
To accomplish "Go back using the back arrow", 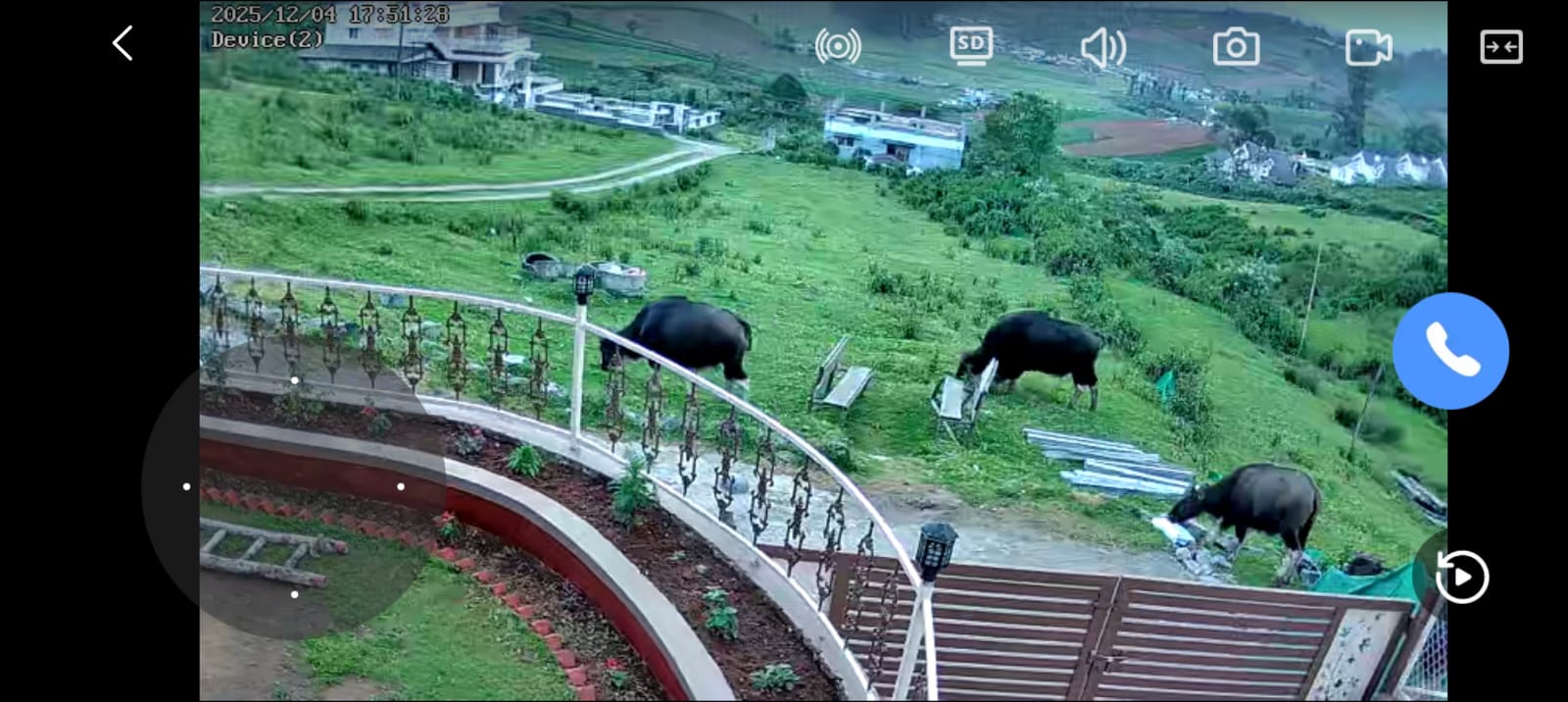I will [x=122, y=43].
